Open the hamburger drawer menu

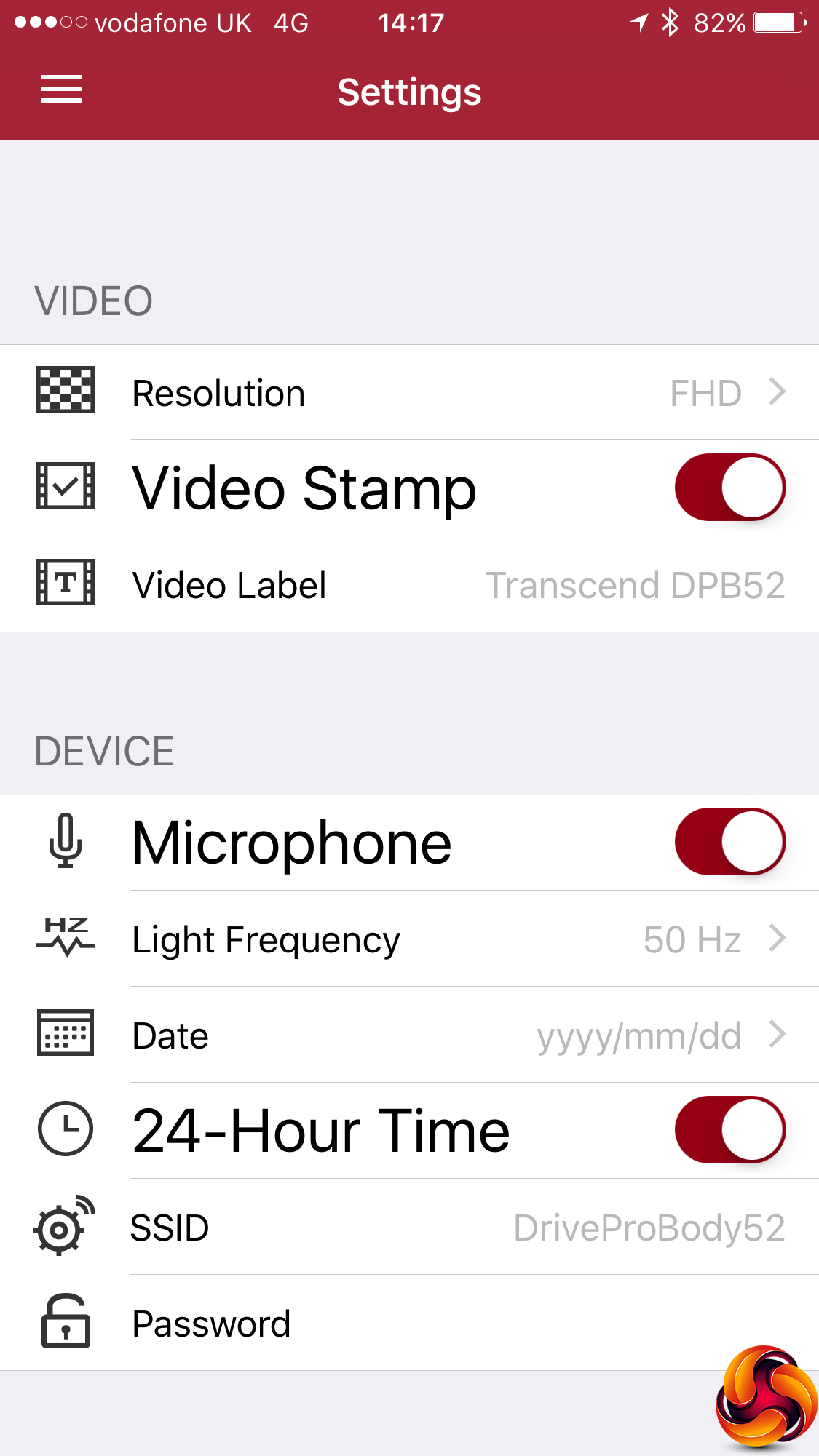[61, 89]
